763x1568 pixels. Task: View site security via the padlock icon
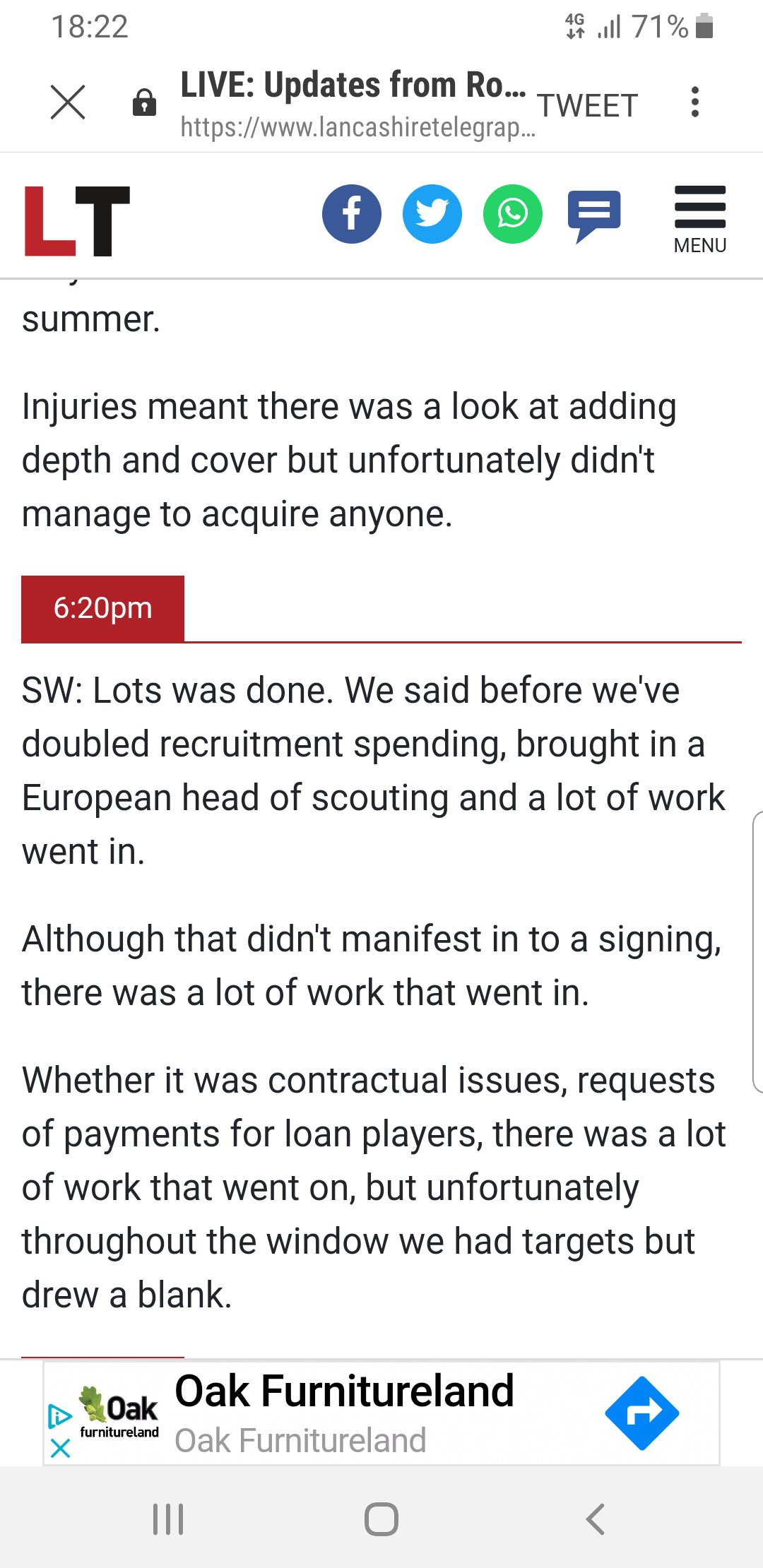[x=144, y=102]
